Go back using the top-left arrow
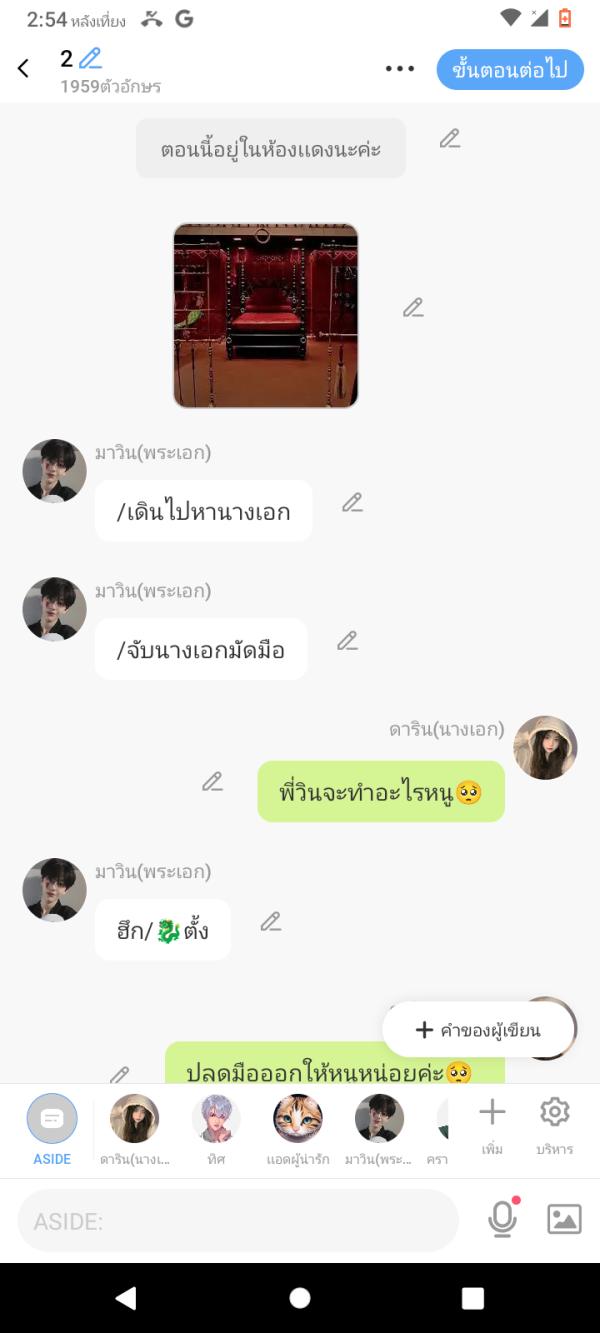This screenshot has height=1333, width=600. coord(23,69)
